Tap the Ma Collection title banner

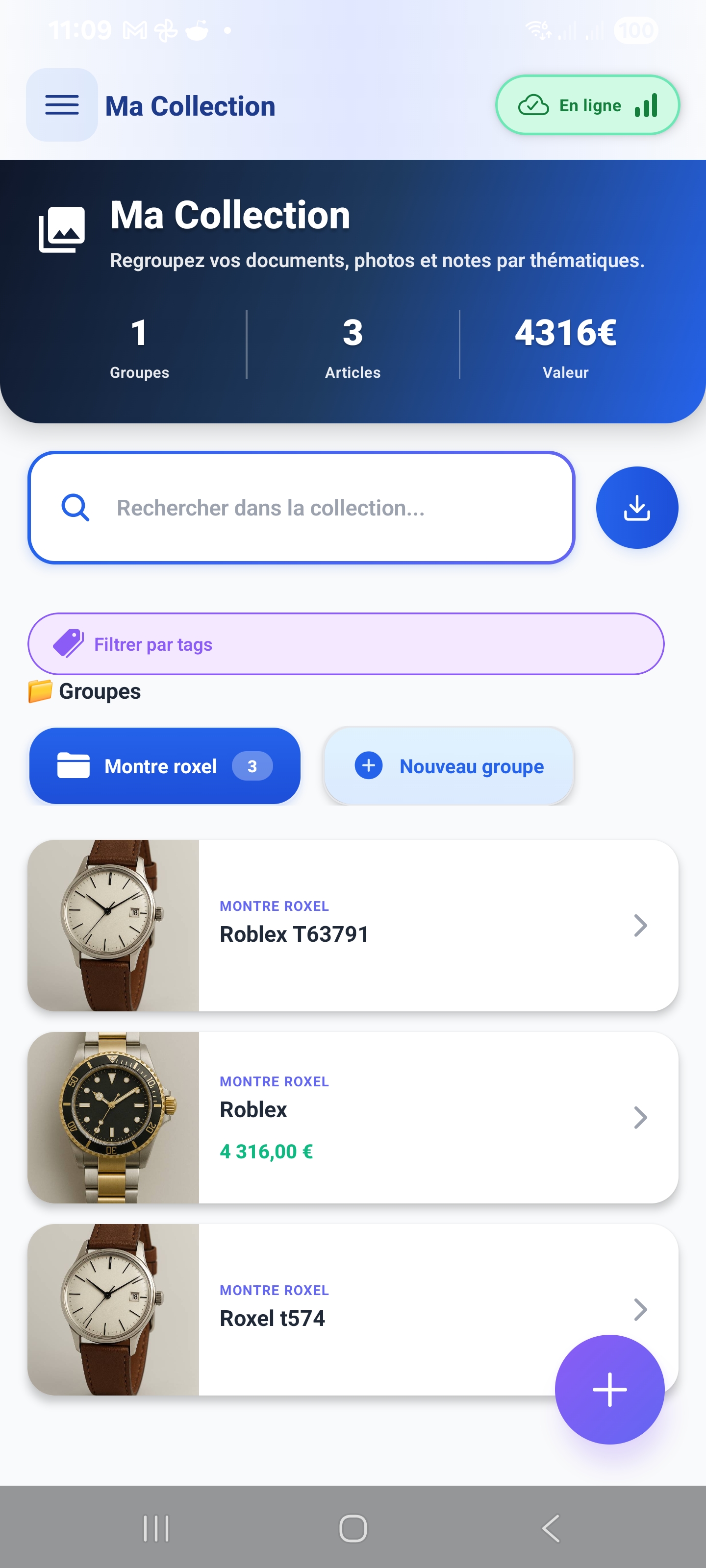[x=229, y=214]
